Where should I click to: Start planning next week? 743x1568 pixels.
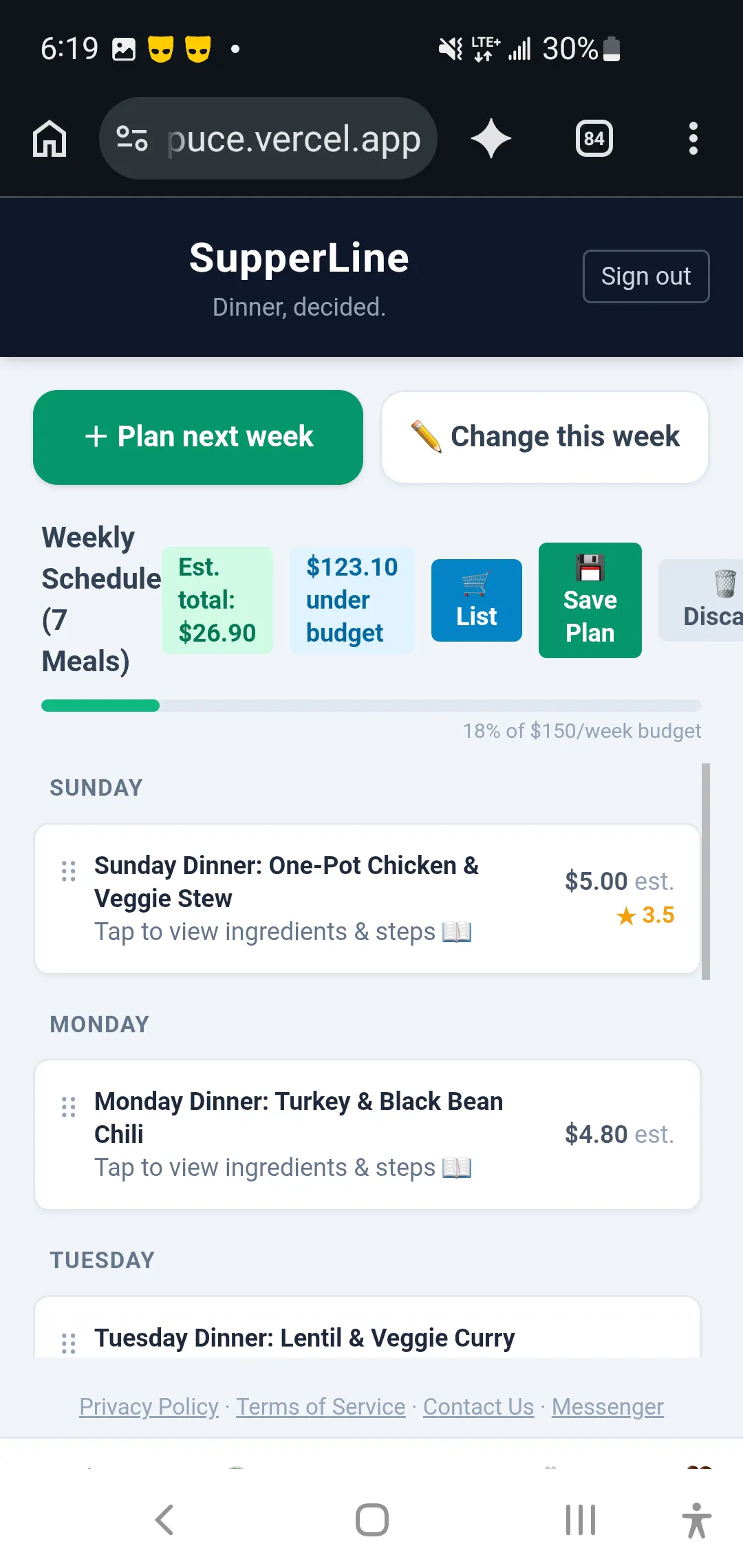point(198,437)
